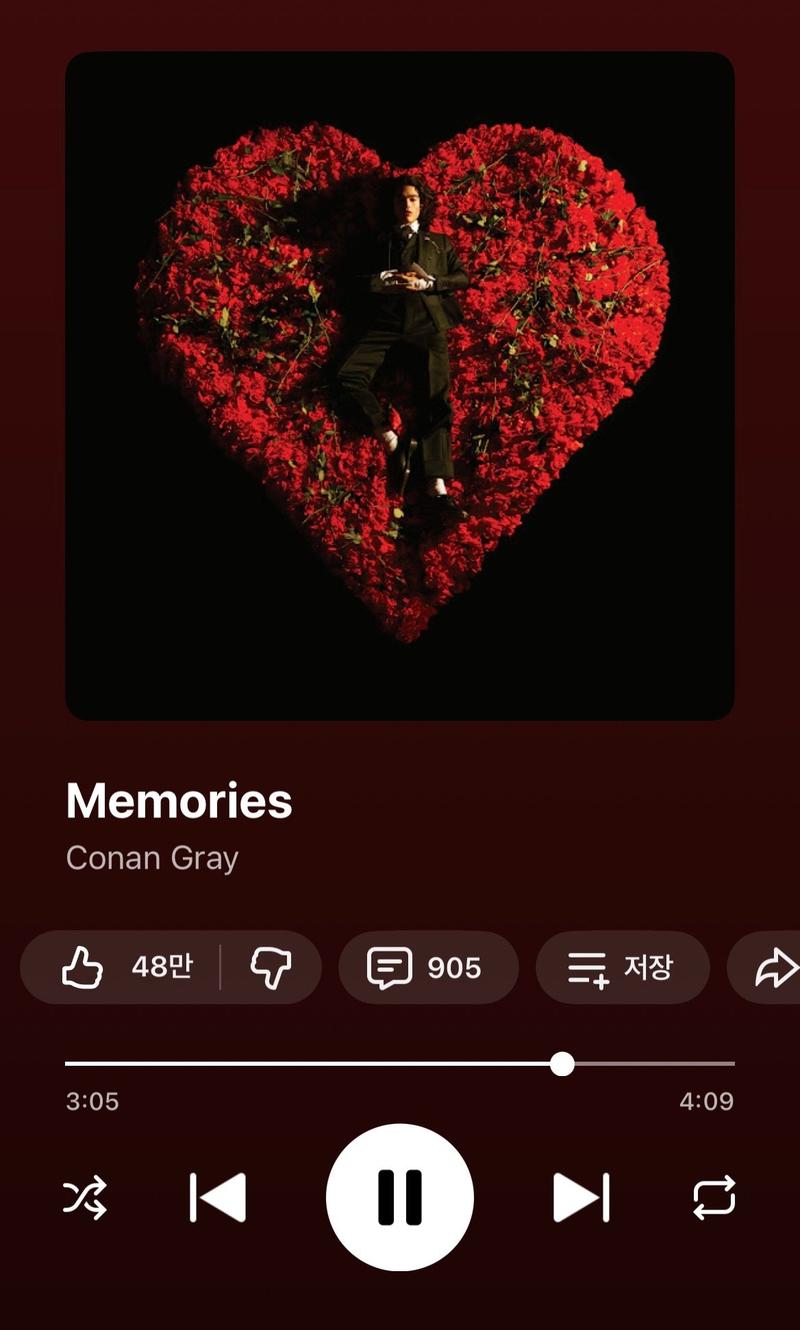The image size is (800, 1330).
Task: Toggle repeat mode
Action: coord(714,1197)
